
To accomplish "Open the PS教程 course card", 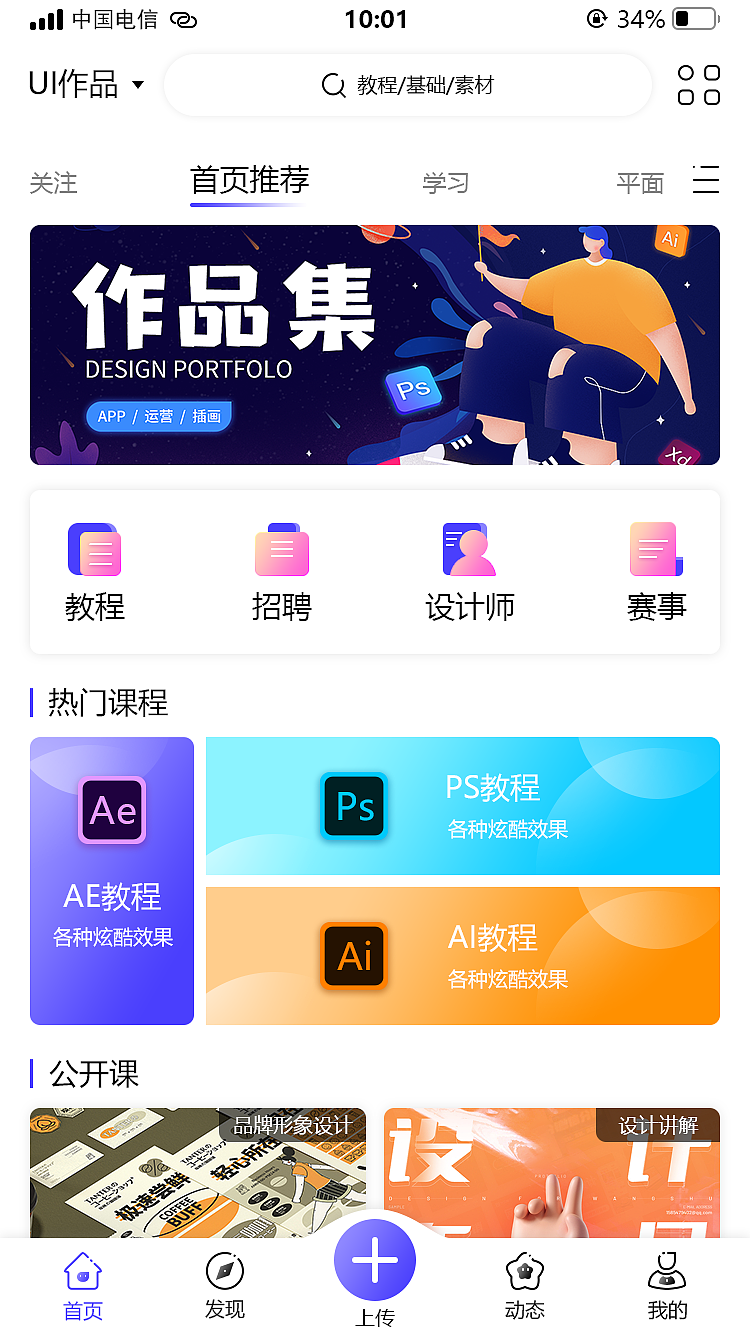I will [462, 806].
